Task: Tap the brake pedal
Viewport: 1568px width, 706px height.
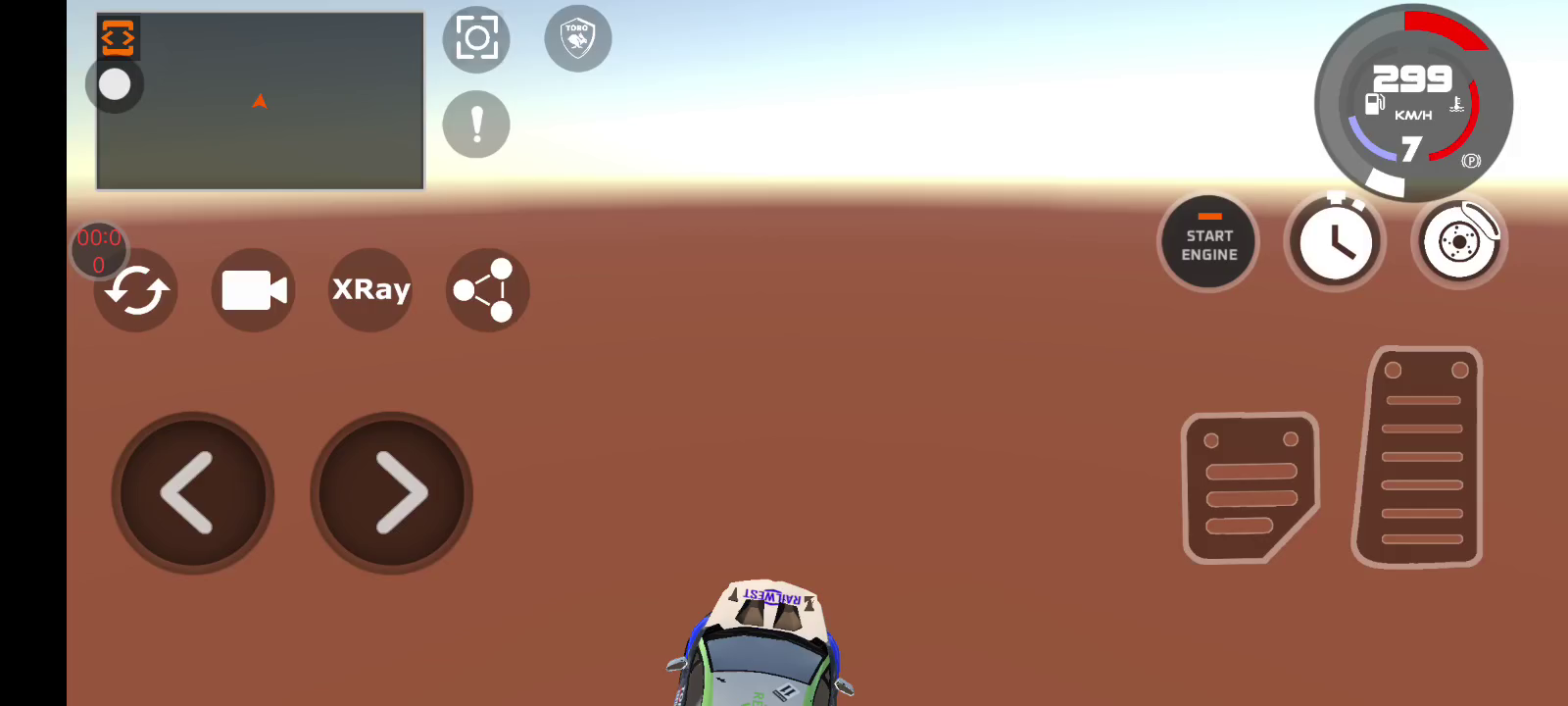Action: coord(1250,488)
